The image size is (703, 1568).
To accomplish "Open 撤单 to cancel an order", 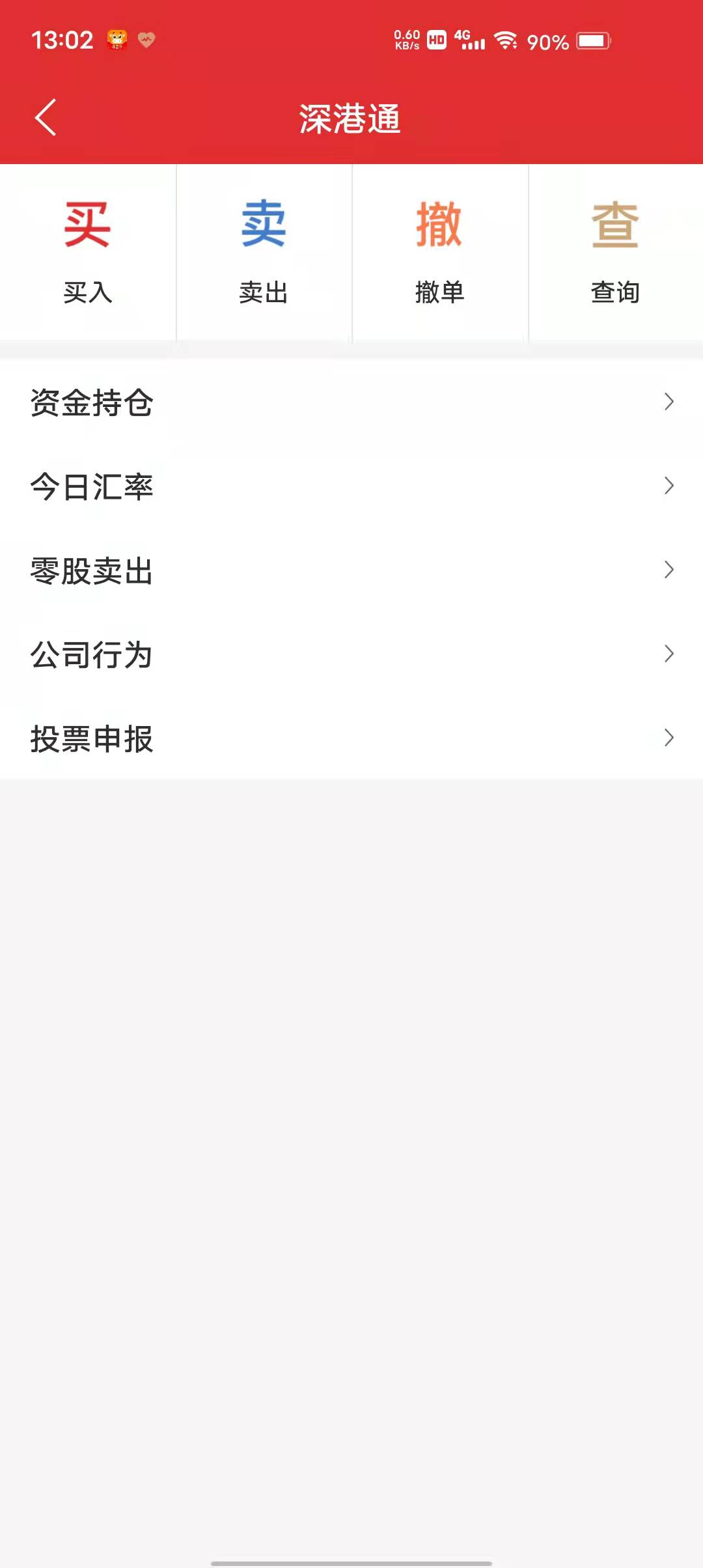I will tap(439, 252).
